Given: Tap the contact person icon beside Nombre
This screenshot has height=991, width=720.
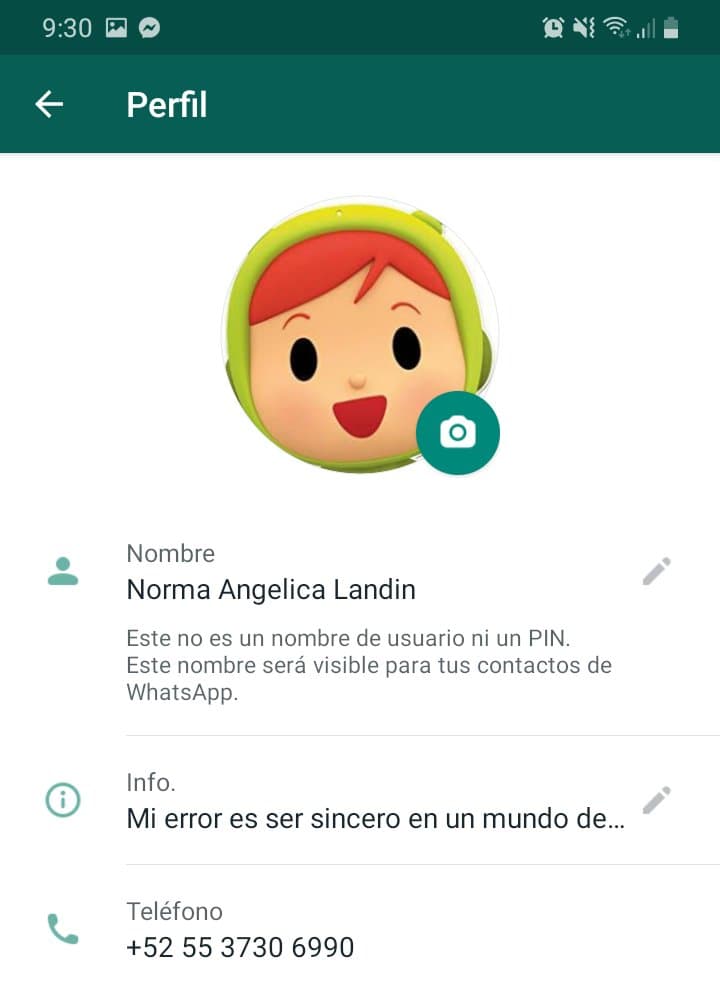Looking at the screenshot, I should click(x=62, y=570).
